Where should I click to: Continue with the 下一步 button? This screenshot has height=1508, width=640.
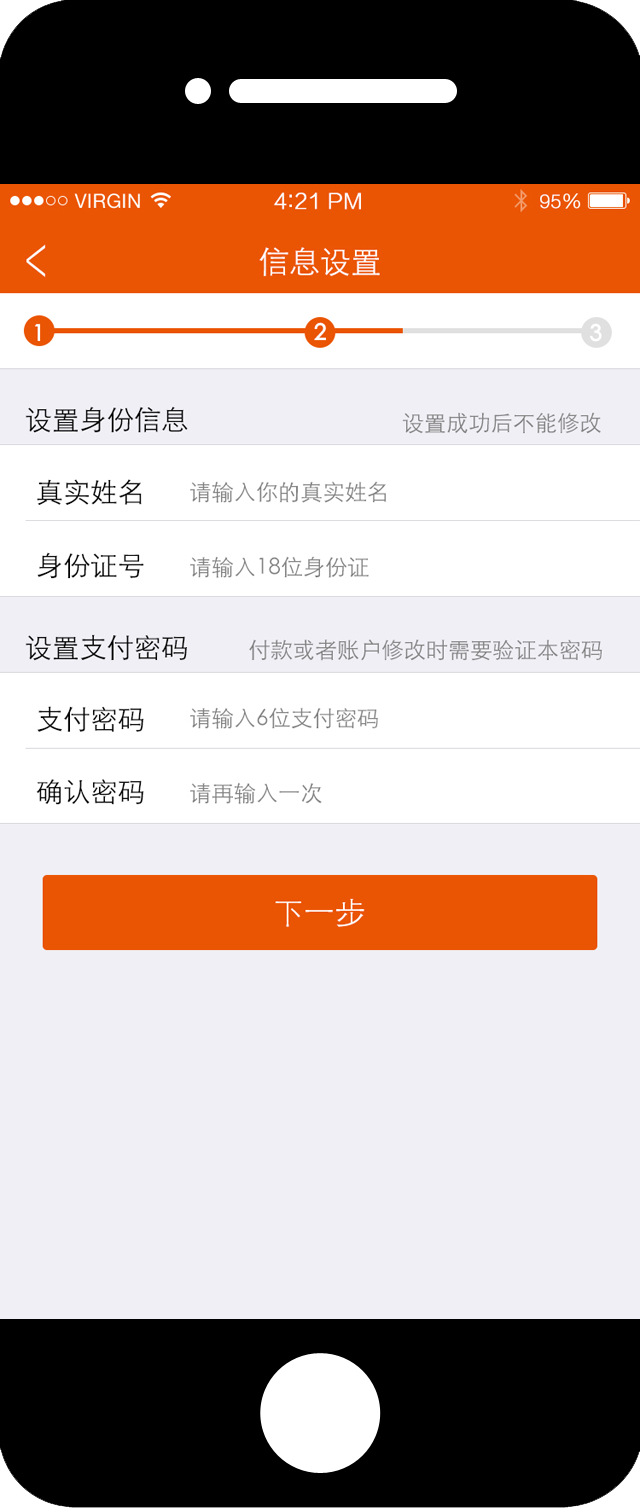[320, 912]
